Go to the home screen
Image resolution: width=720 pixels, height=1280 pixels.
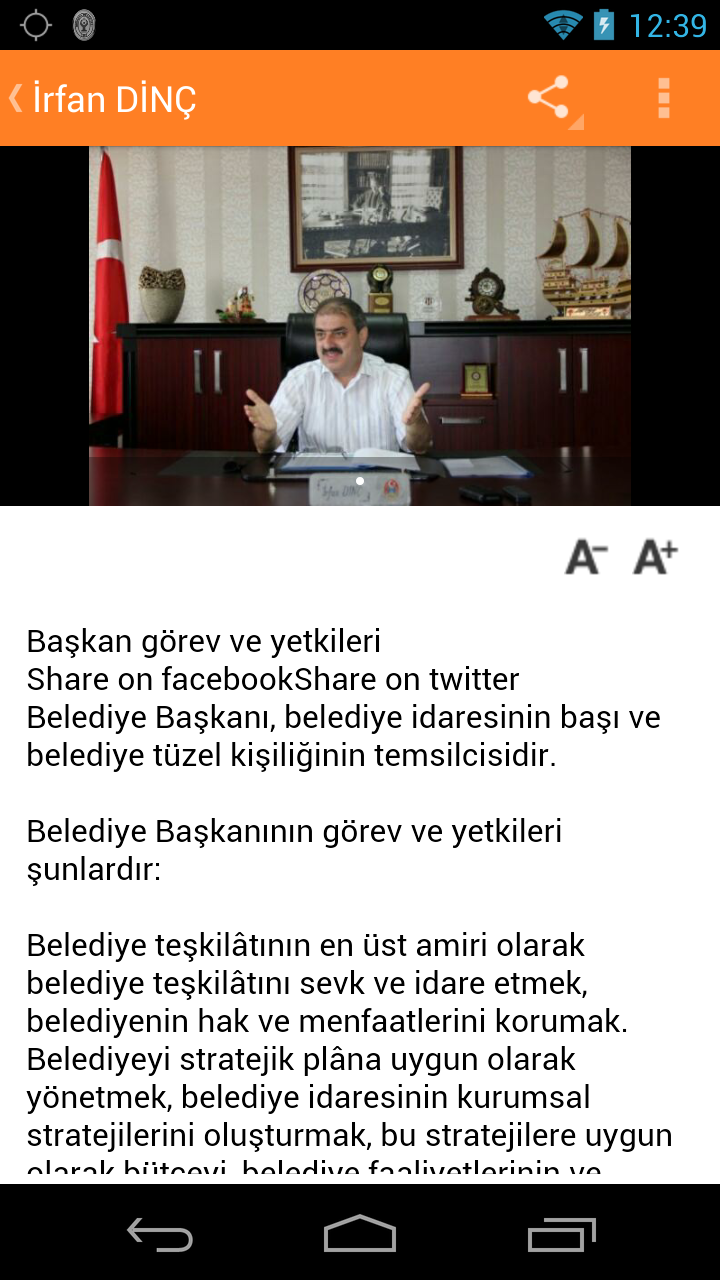click(x=360, y=1235)
